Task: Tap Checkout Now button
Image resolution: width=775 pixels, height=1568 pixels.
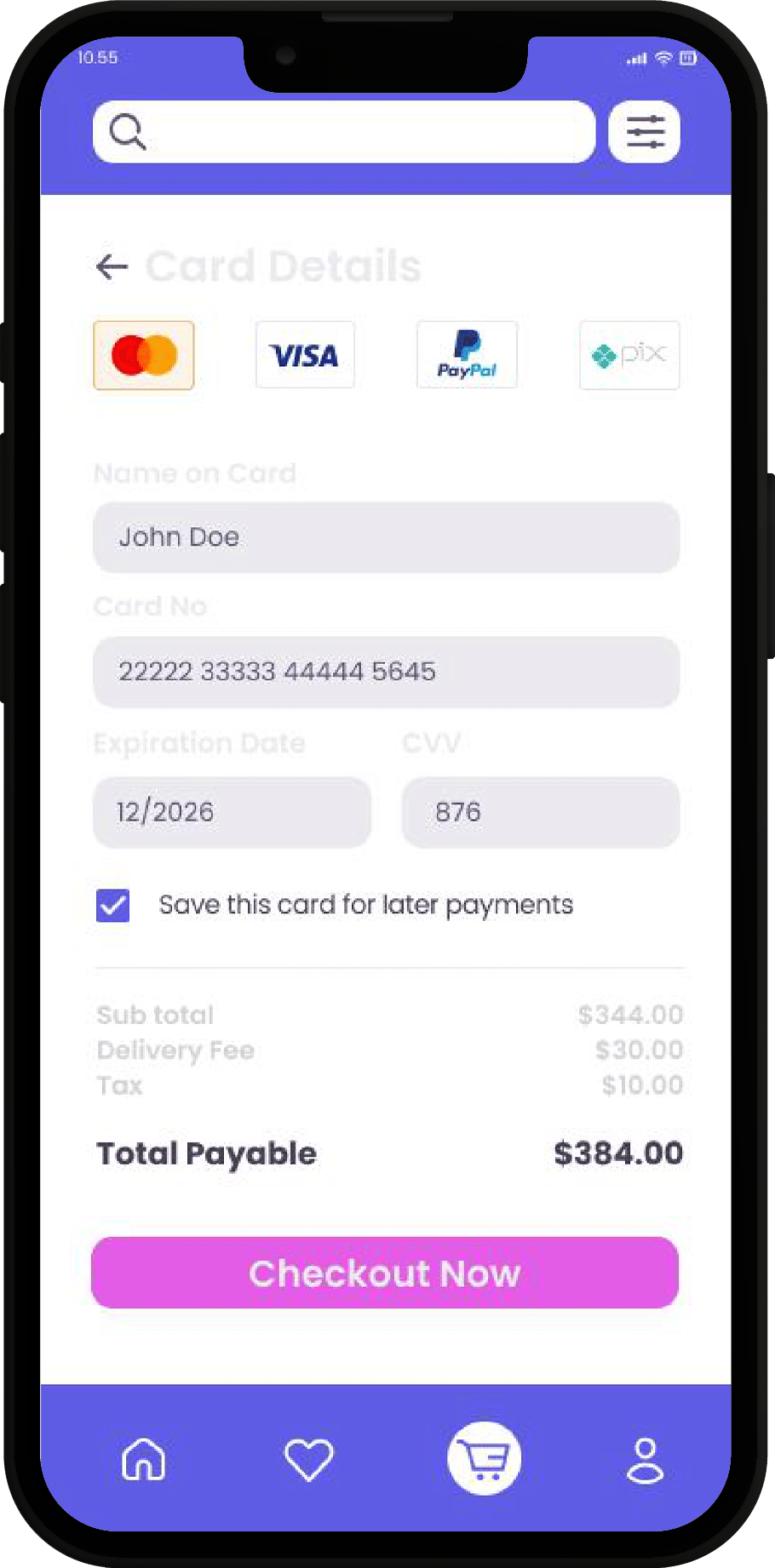Action: (385, 1273)
